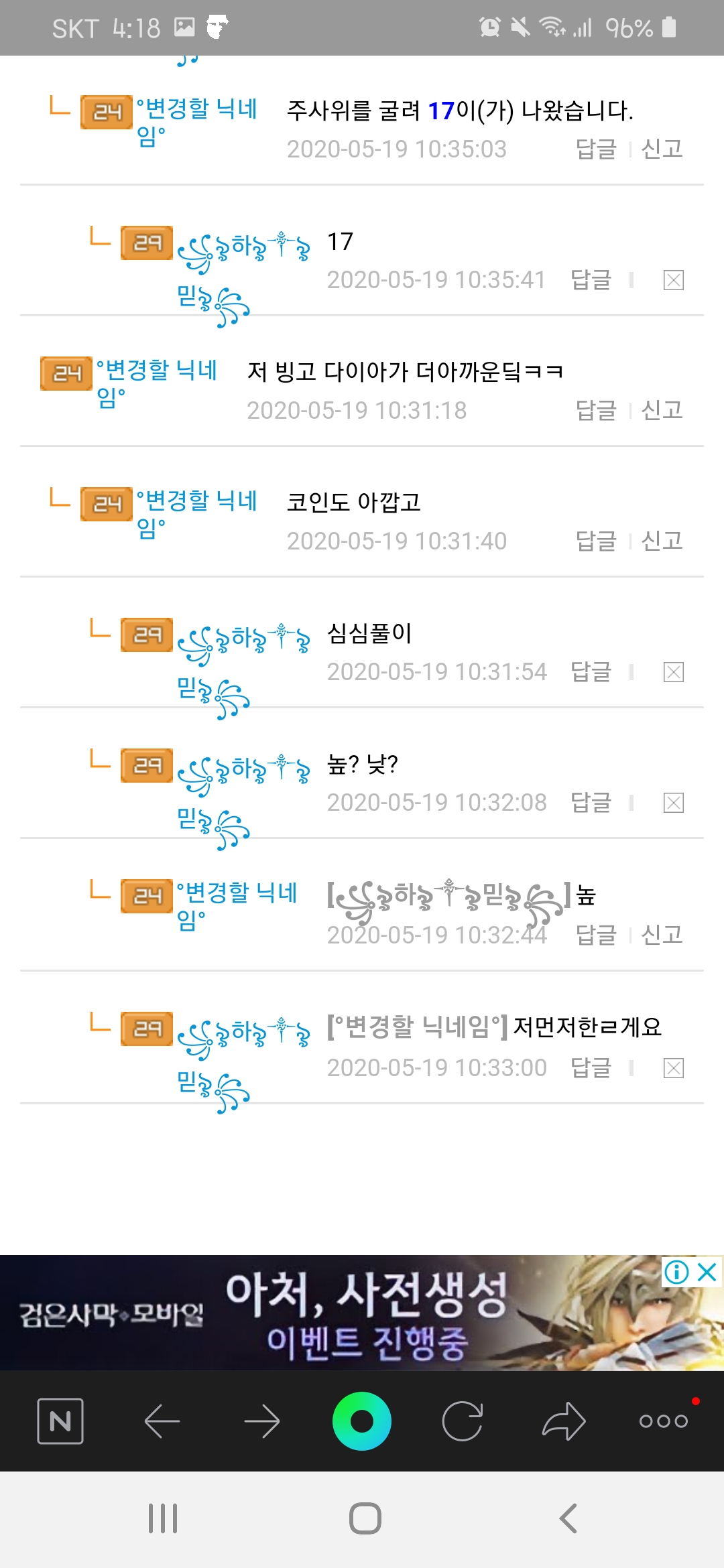The height and width of the screenshot is (1568, 724).
Task: Report the 10:35:03 dice roll comment
Action: (662, 149)
